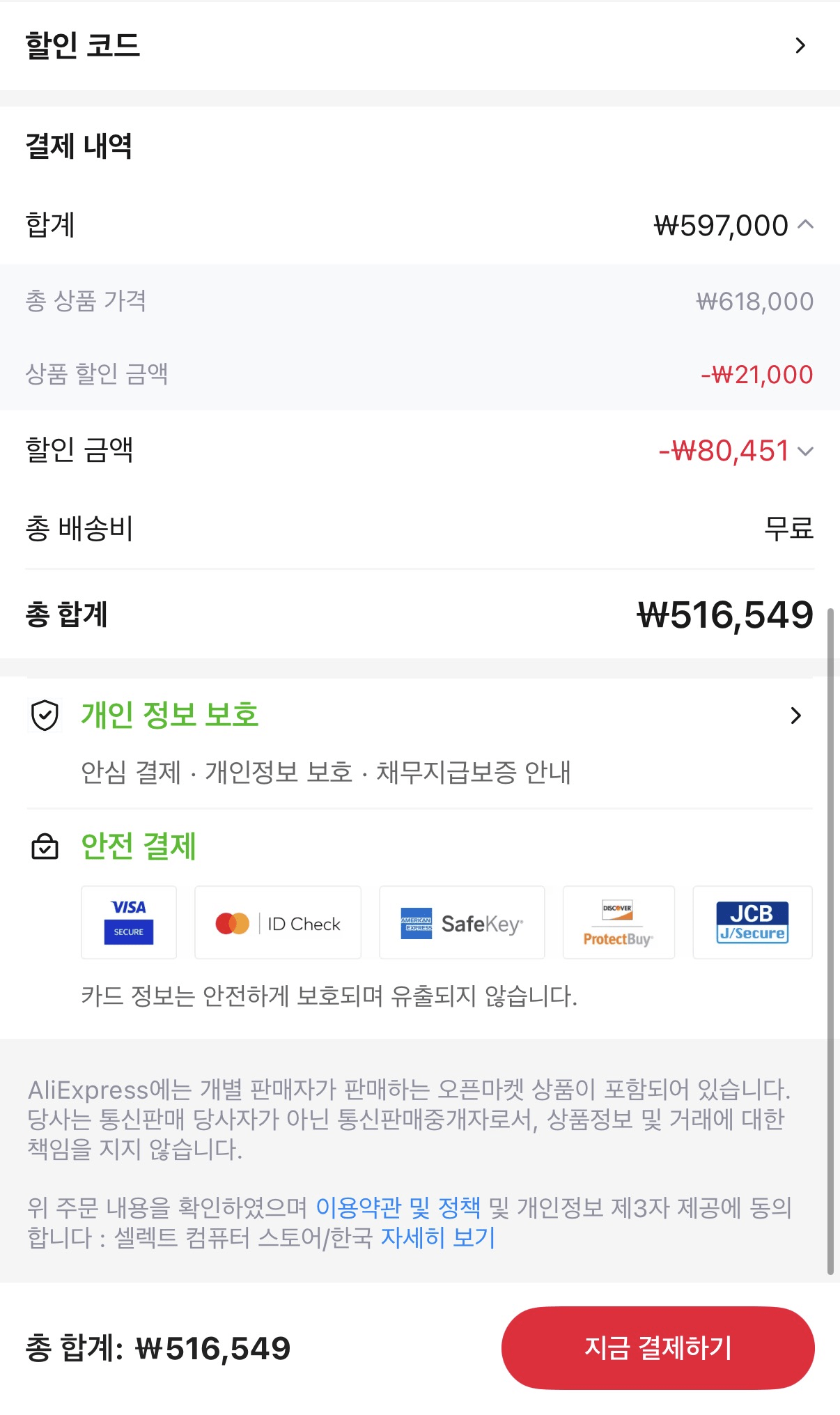Open the 할인 코드 section
Viewport: 840px width, 1415px height.
(x=800, y=45)
